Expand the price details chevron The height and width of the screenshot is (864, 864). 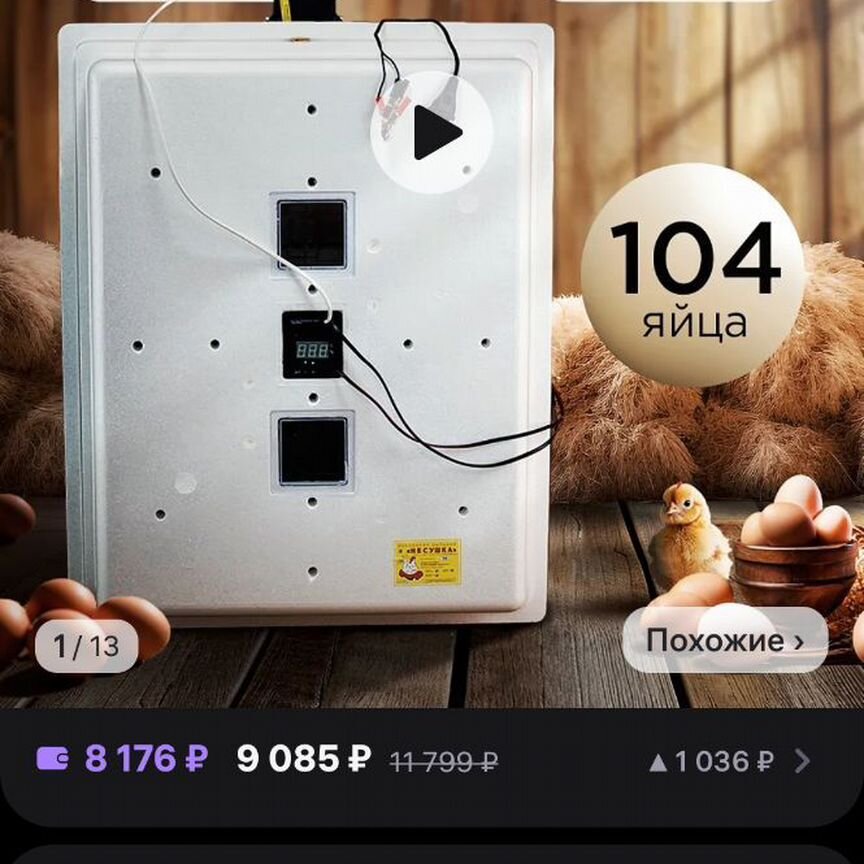coord(801,762)
